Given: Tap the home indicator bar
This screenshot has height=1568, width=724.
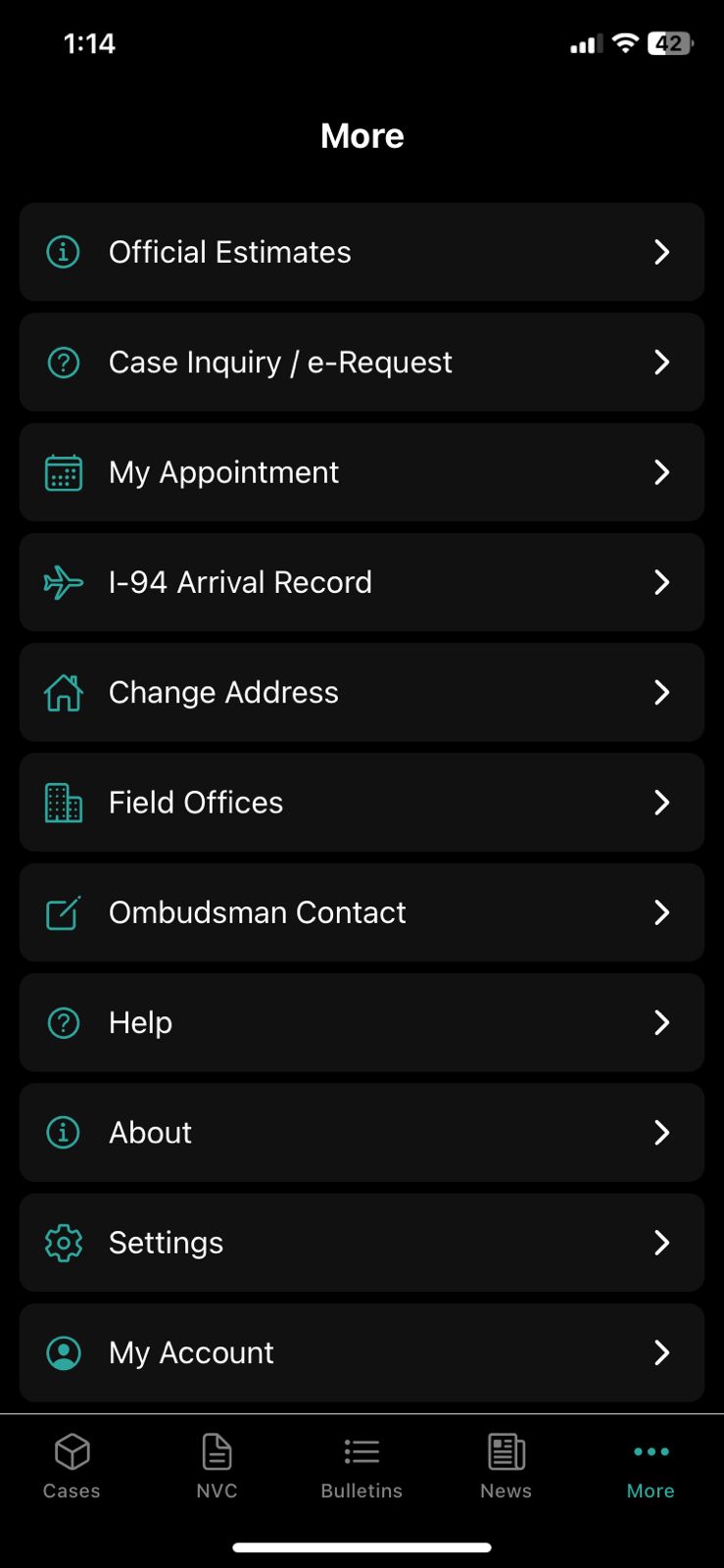Looking at the screenshot, I should coord(362,1547).
